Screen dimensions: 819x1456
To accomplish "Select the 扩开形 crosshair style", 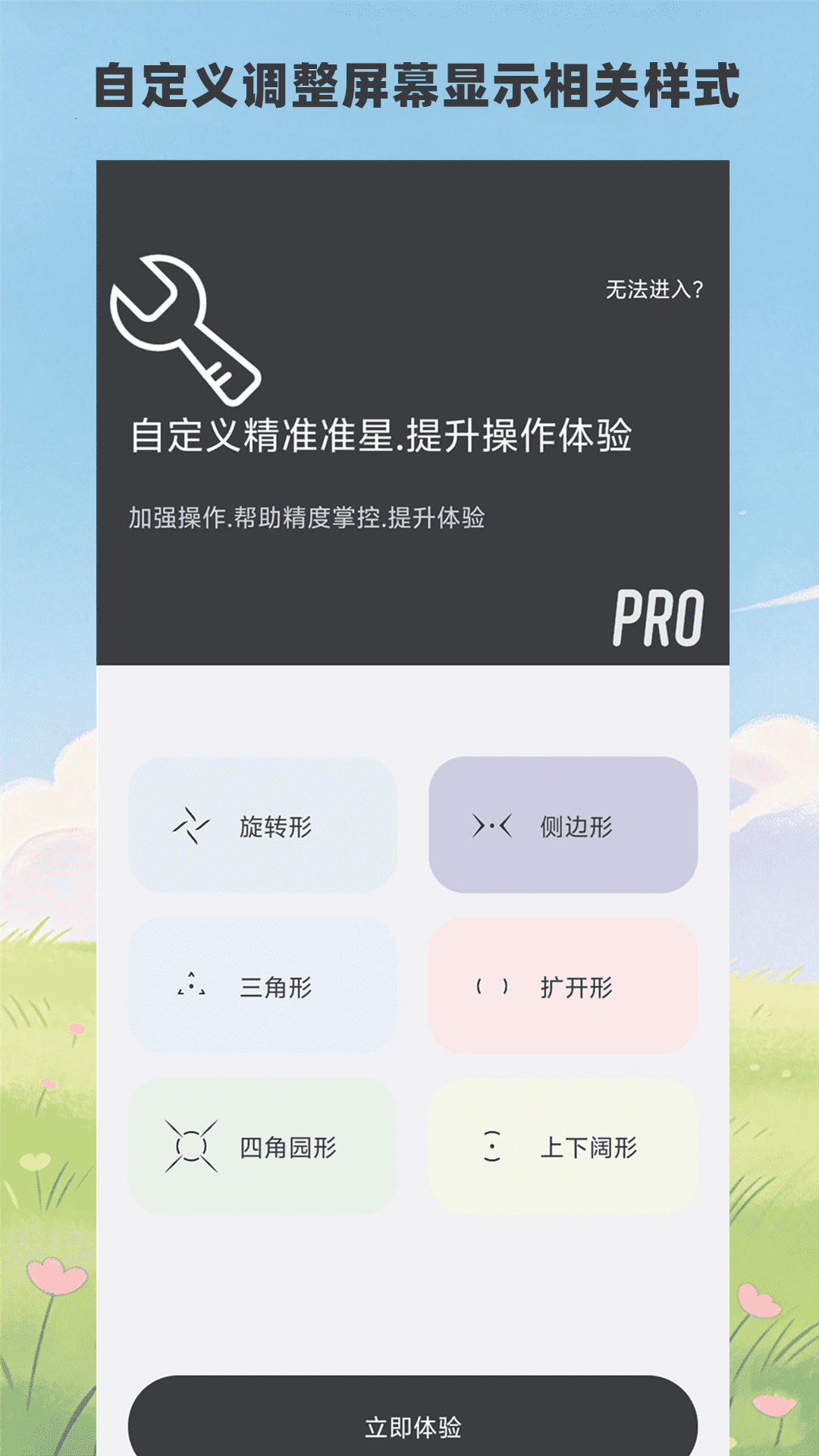I will [x=563, y=986].
